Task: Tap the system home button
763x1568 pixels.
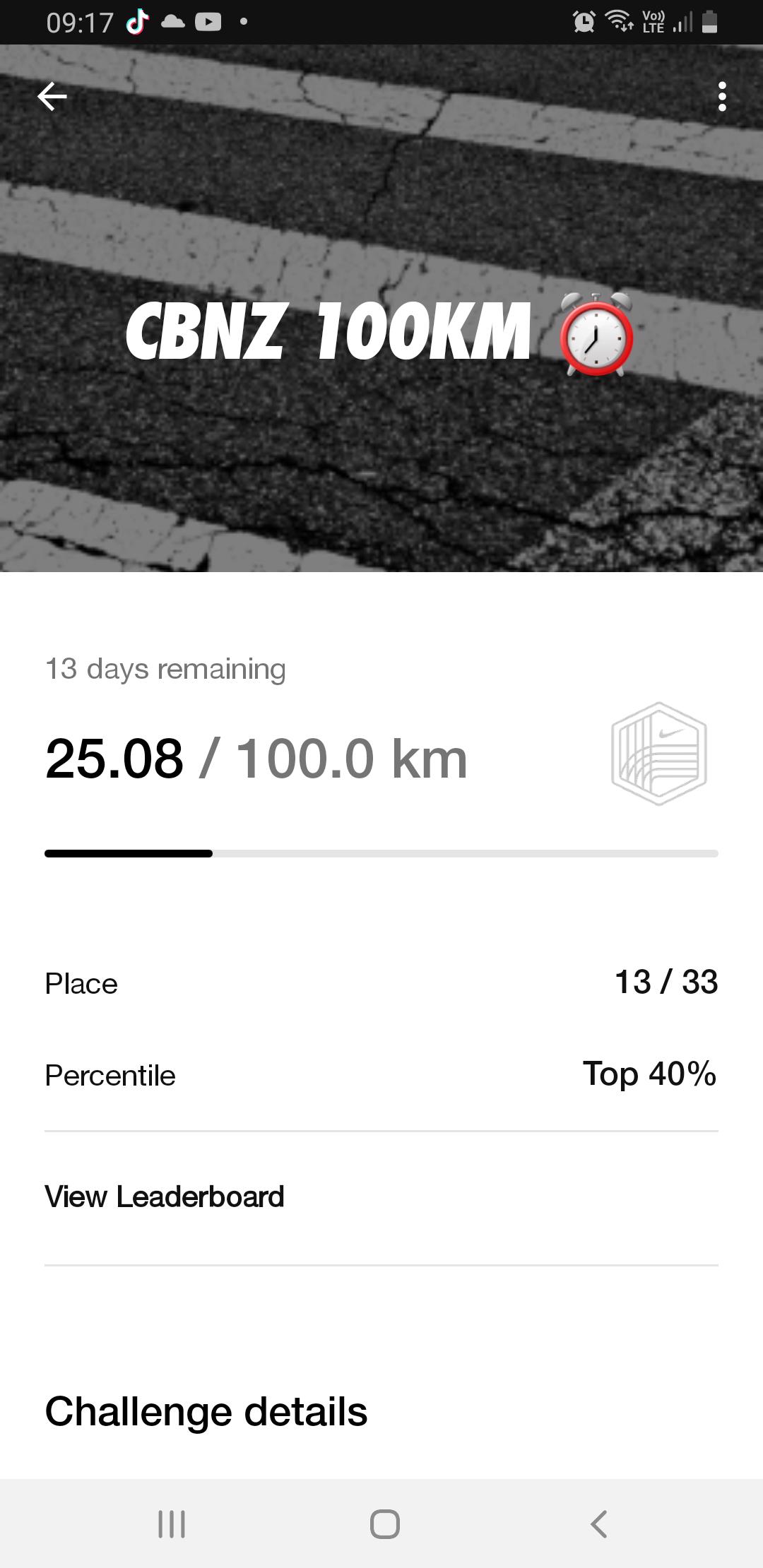Action: (x=384, y=1524)
